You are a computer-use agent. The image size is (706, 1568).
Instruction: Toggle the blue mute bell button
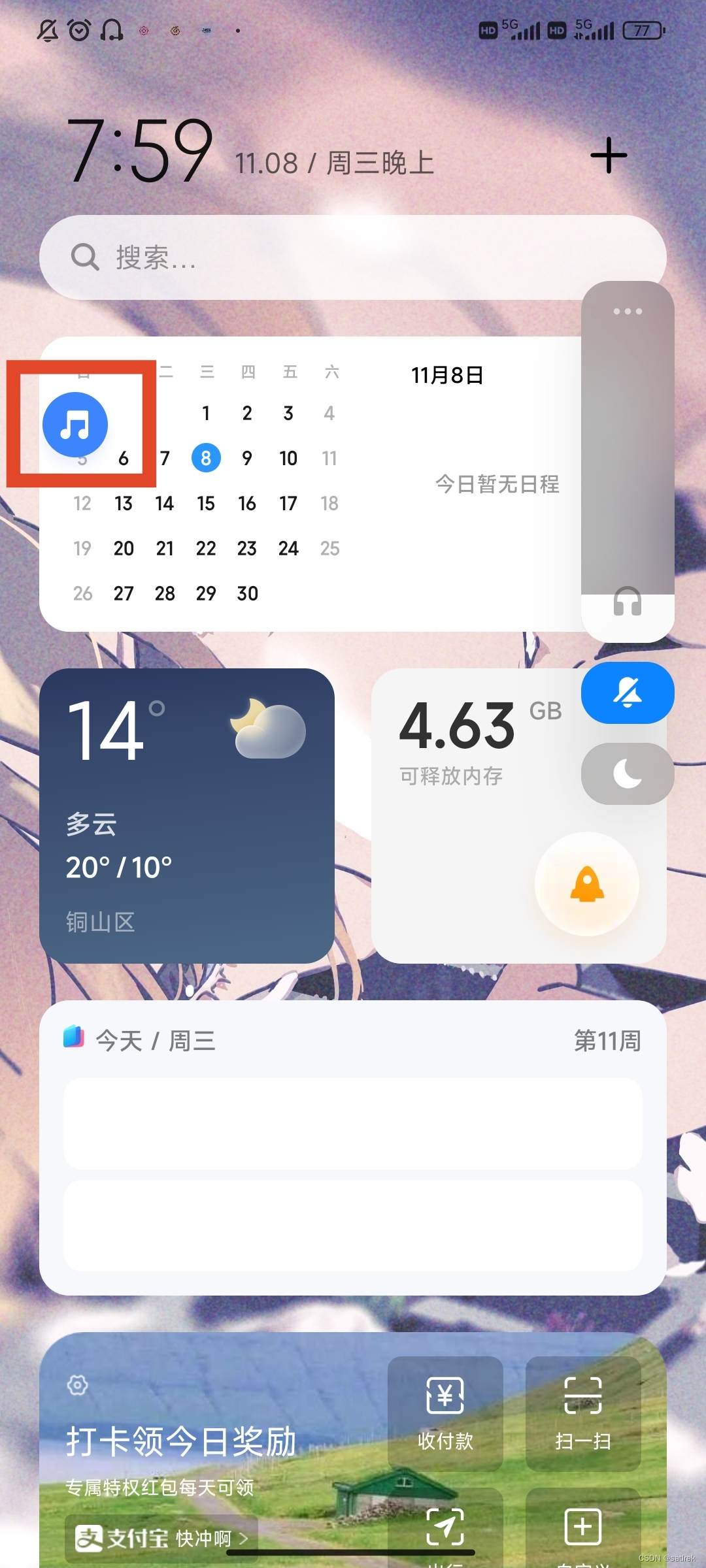pyautogui.click(x=628, y=693)
